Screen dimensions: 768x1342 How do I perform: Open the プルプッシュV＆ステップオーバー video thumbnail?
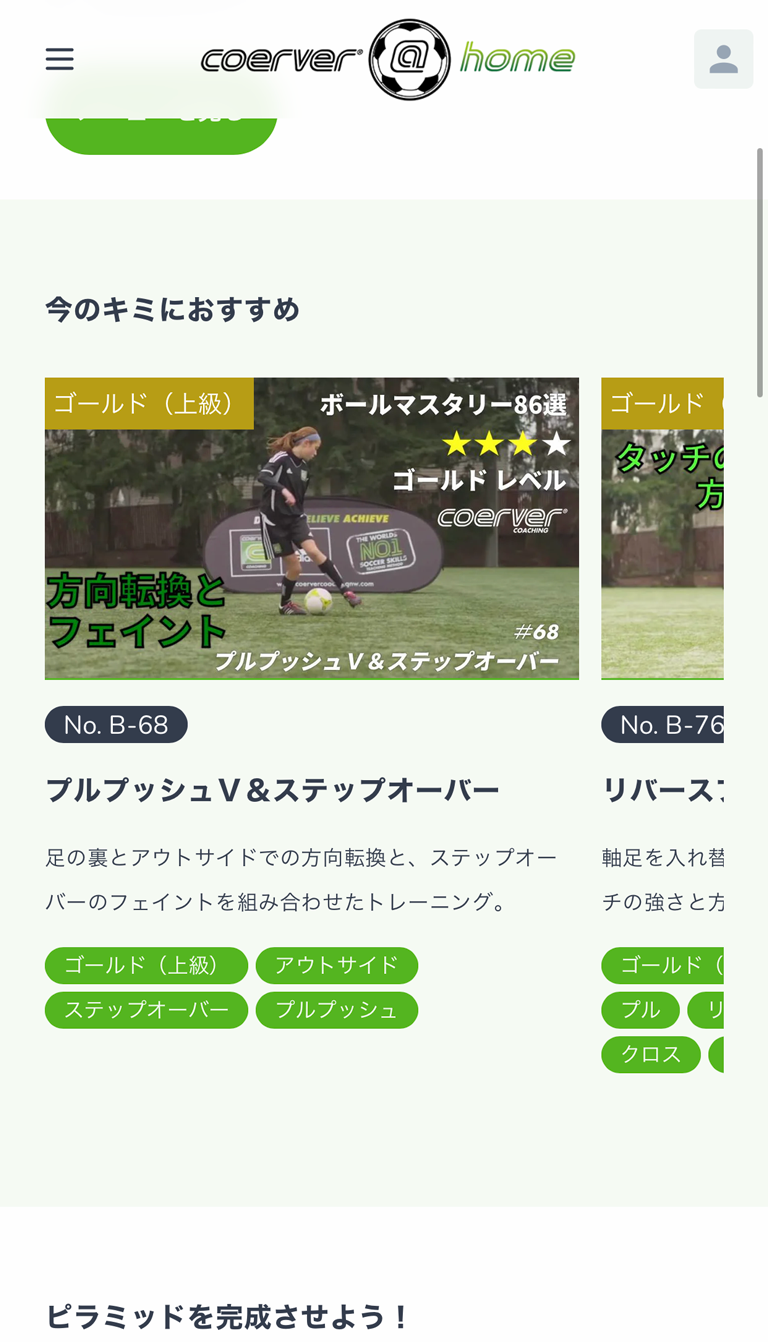(311, 528)
